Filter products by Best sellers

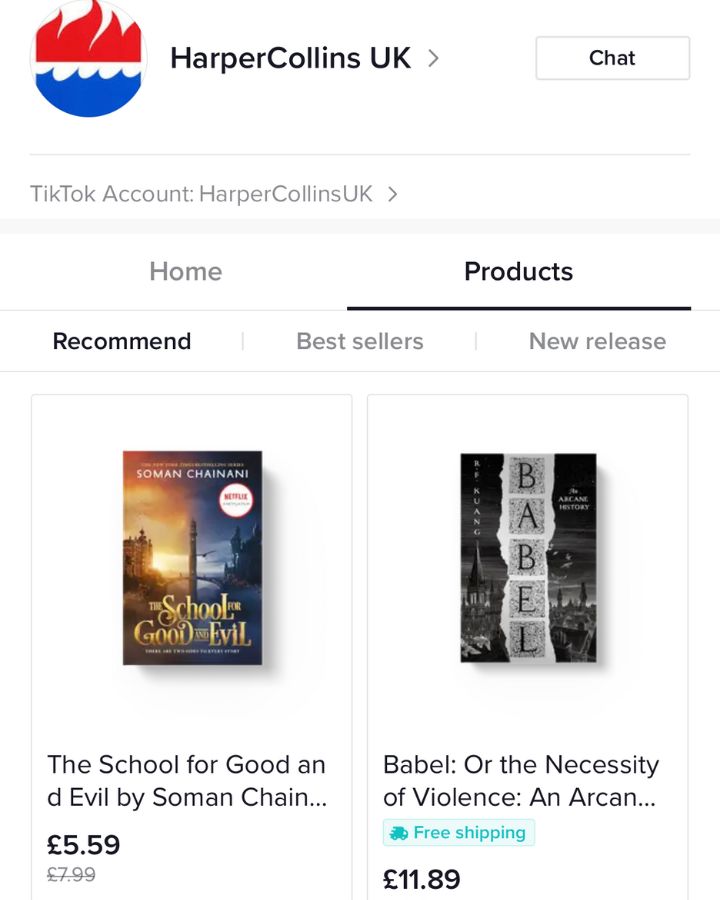click(x=360, y=341)
